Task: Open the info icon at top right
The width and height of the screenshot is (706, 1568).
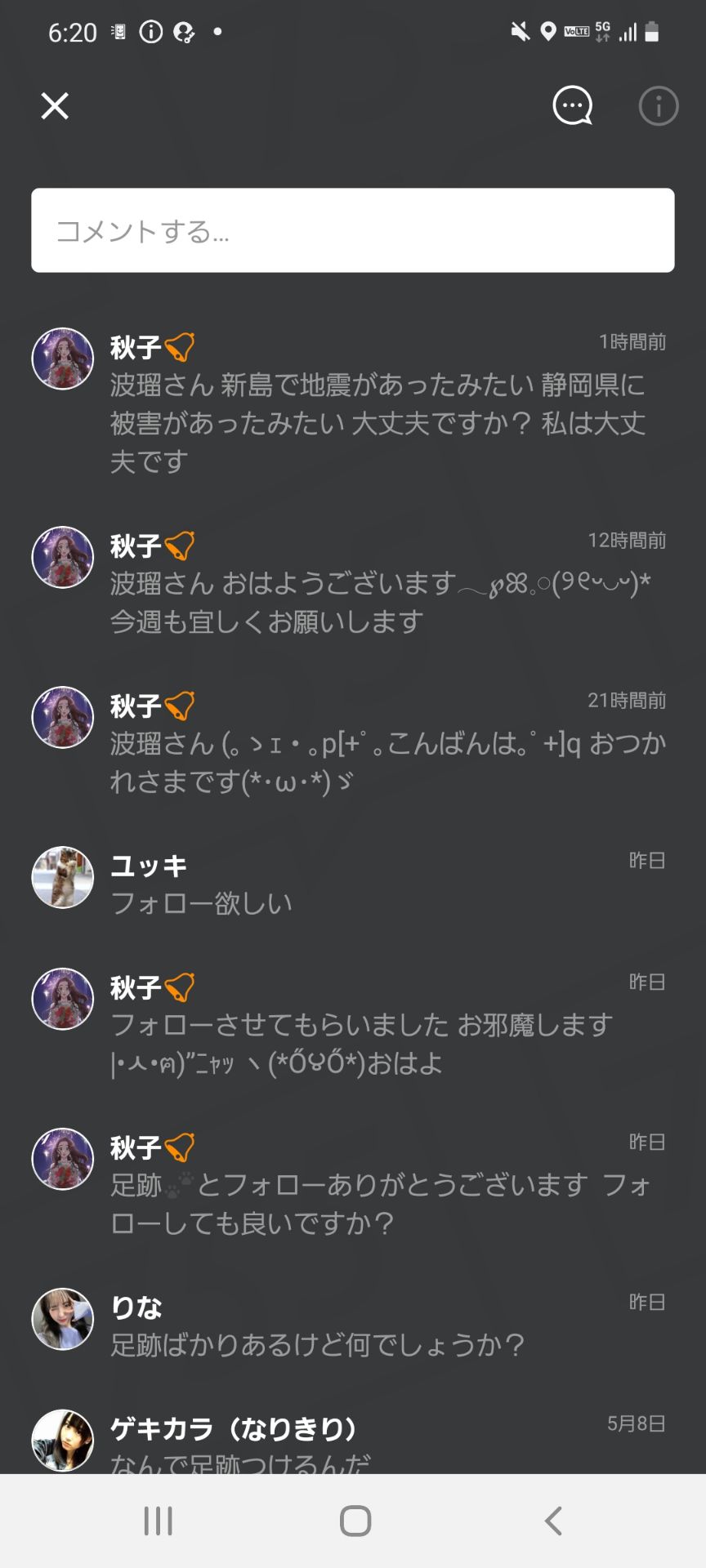Action: coord(658,106)
